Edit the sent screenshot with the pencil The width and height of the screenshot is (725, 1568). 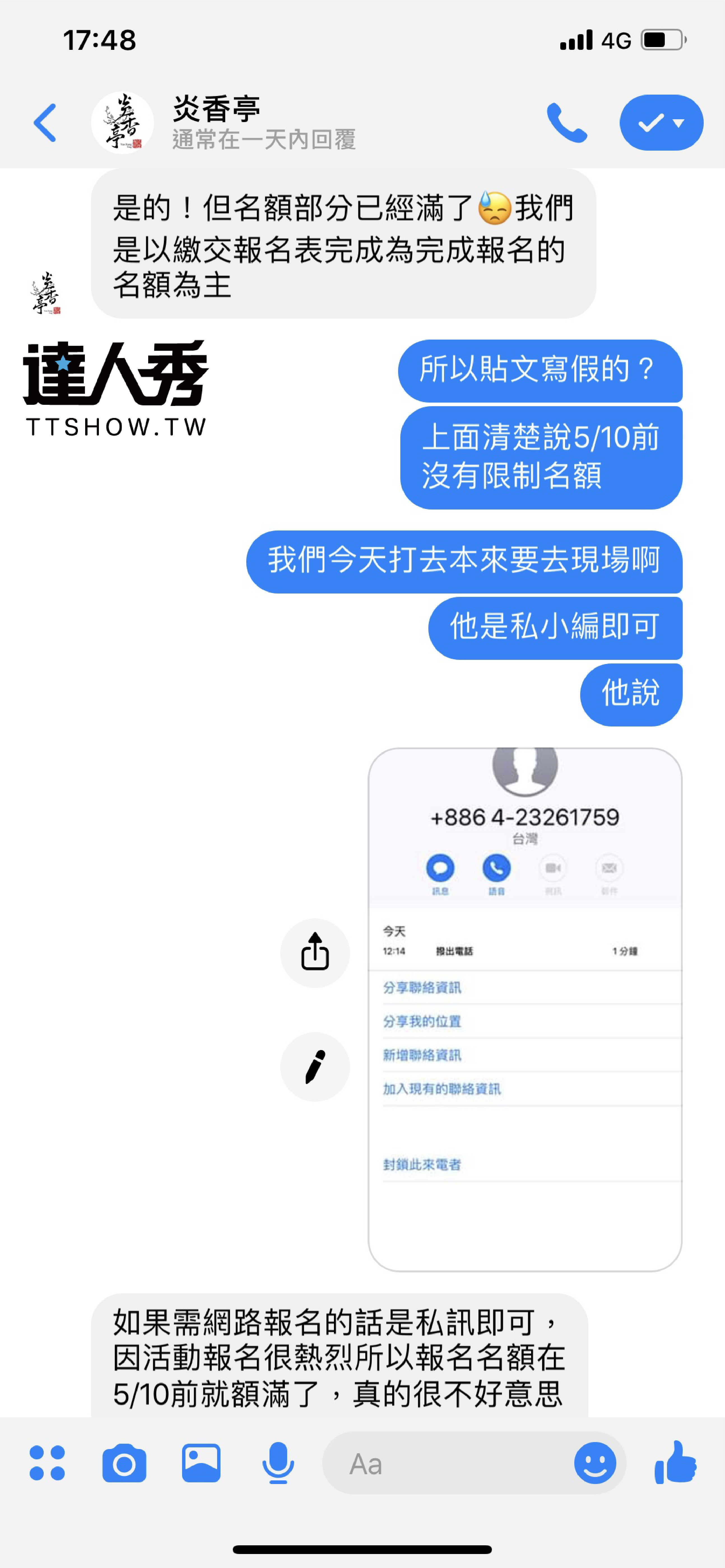click(x=315, y=1066)
